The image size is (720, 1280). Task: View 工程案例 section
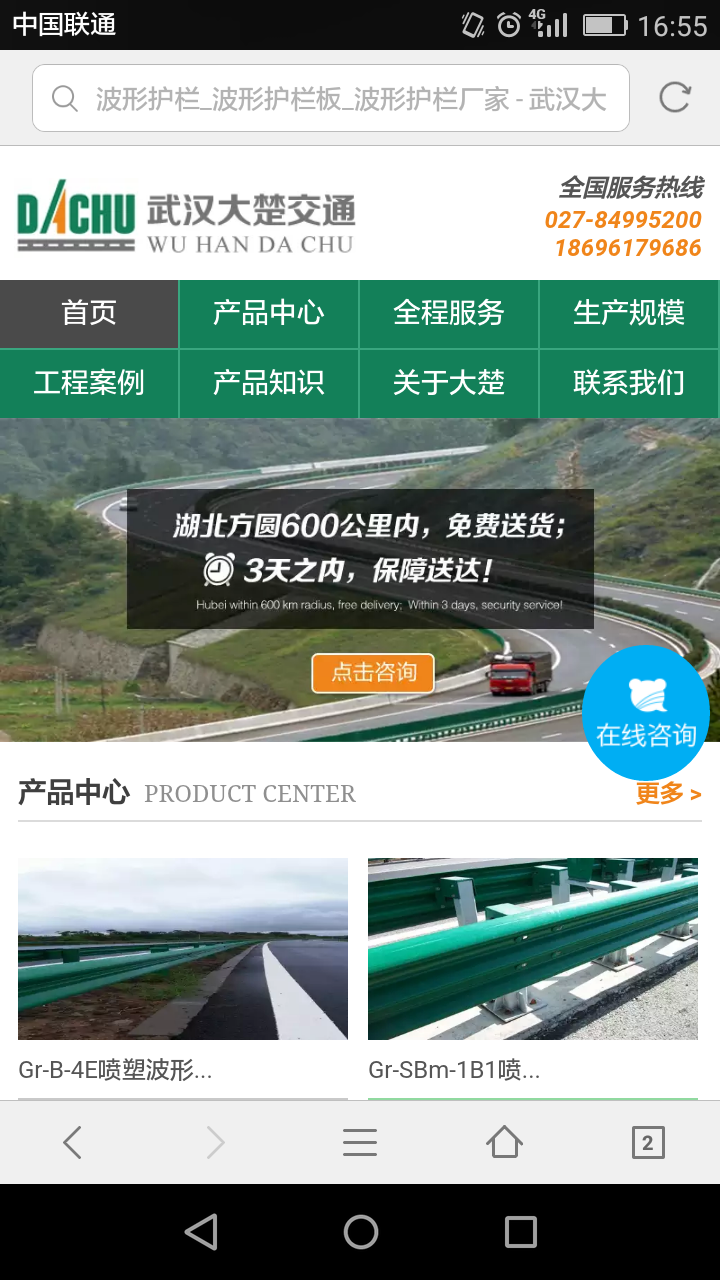coord(89,383)
